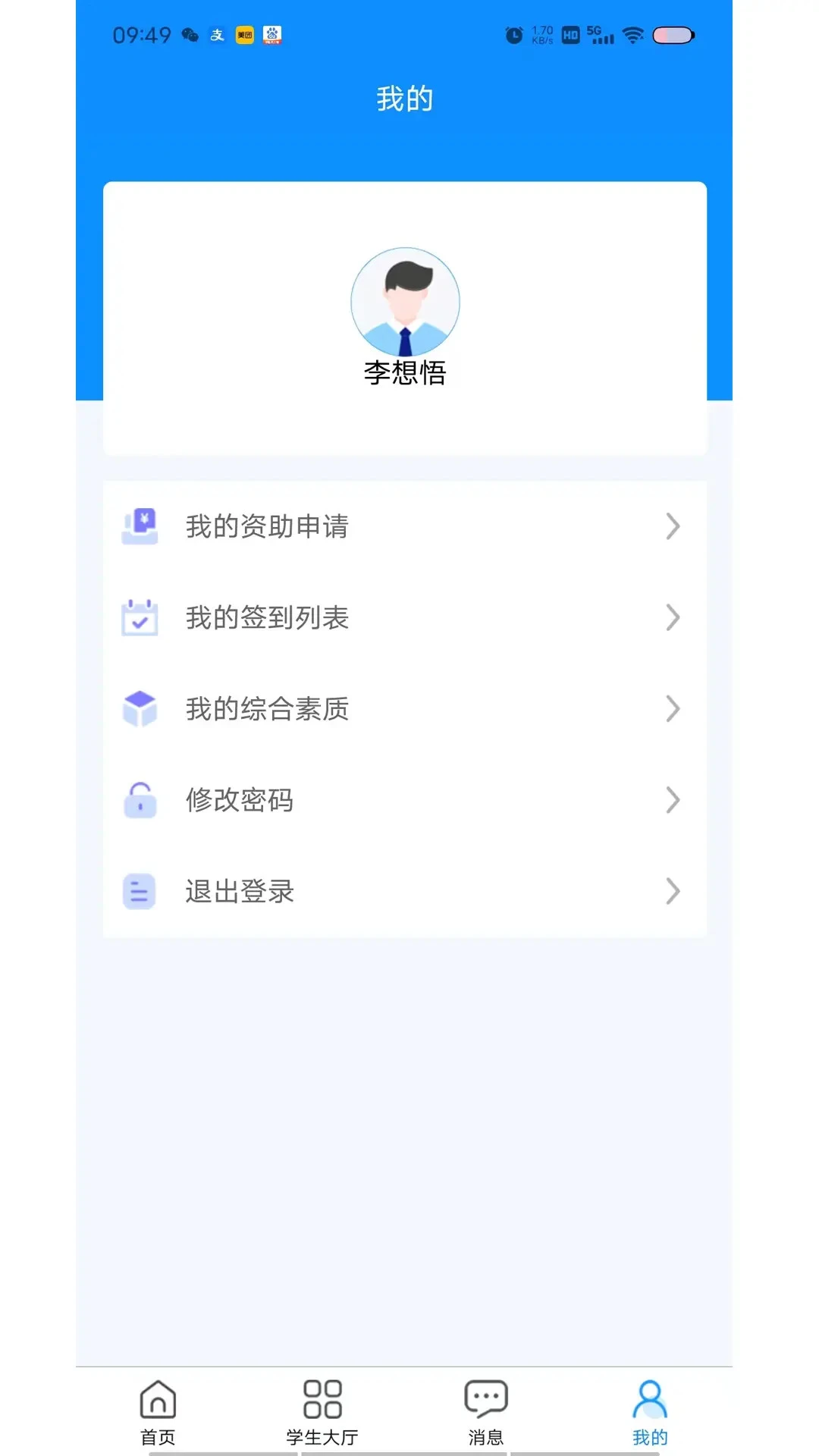Tap the lock icon next to 修改密码
The width and height of the screenshot is (819, 1456).
[x=140, y=799]
